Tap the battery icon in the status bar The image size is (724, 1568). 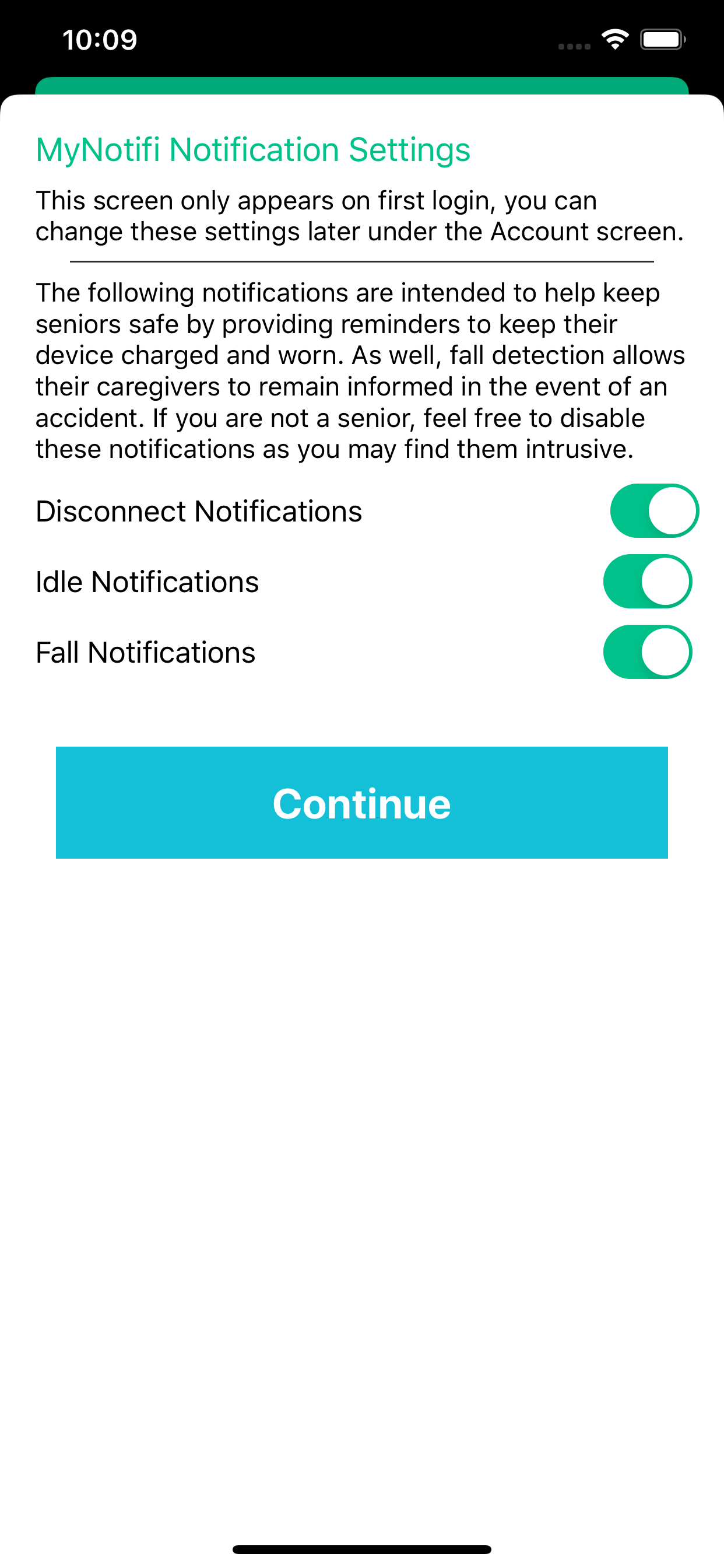(664, 38)
